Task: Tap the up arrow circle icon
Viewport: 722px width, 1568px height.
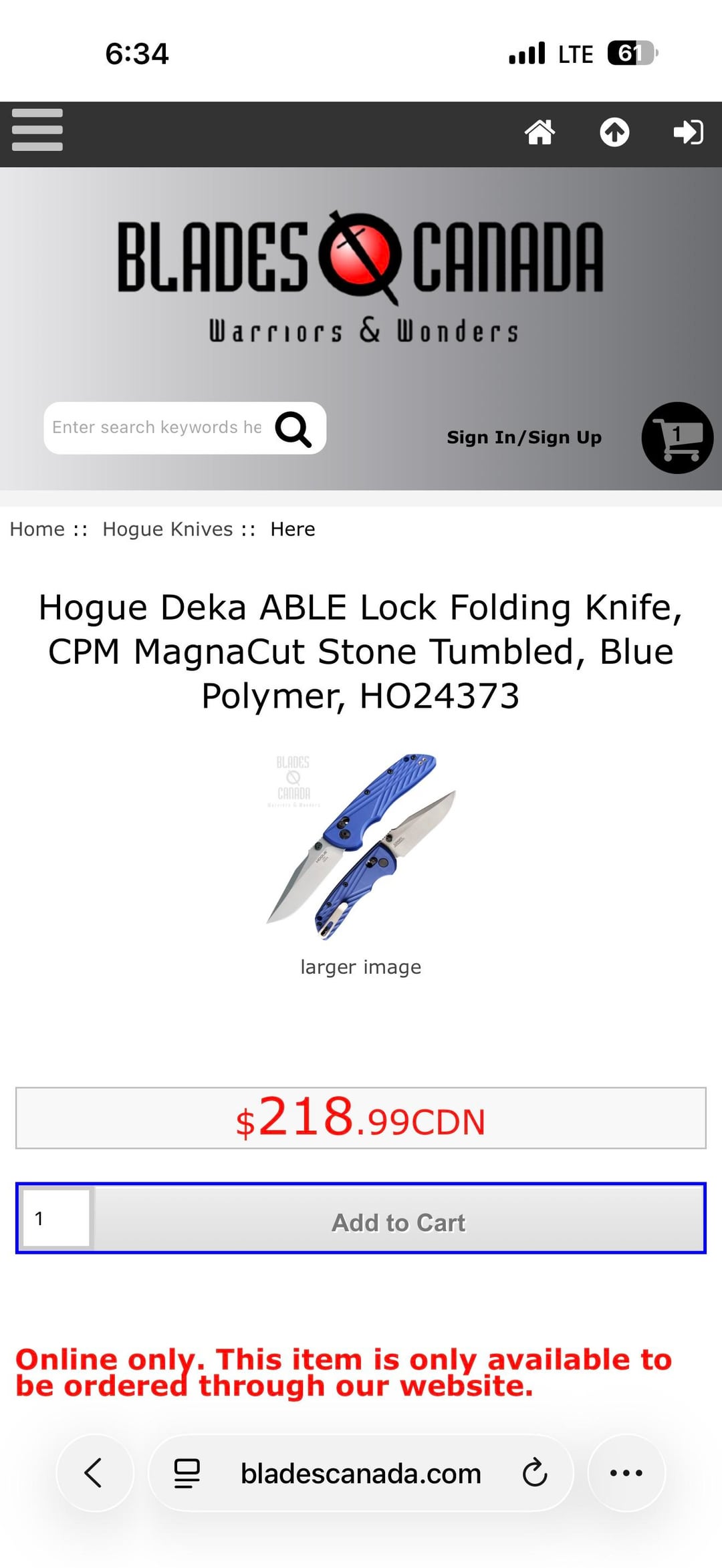Action: tap(614, 132)
